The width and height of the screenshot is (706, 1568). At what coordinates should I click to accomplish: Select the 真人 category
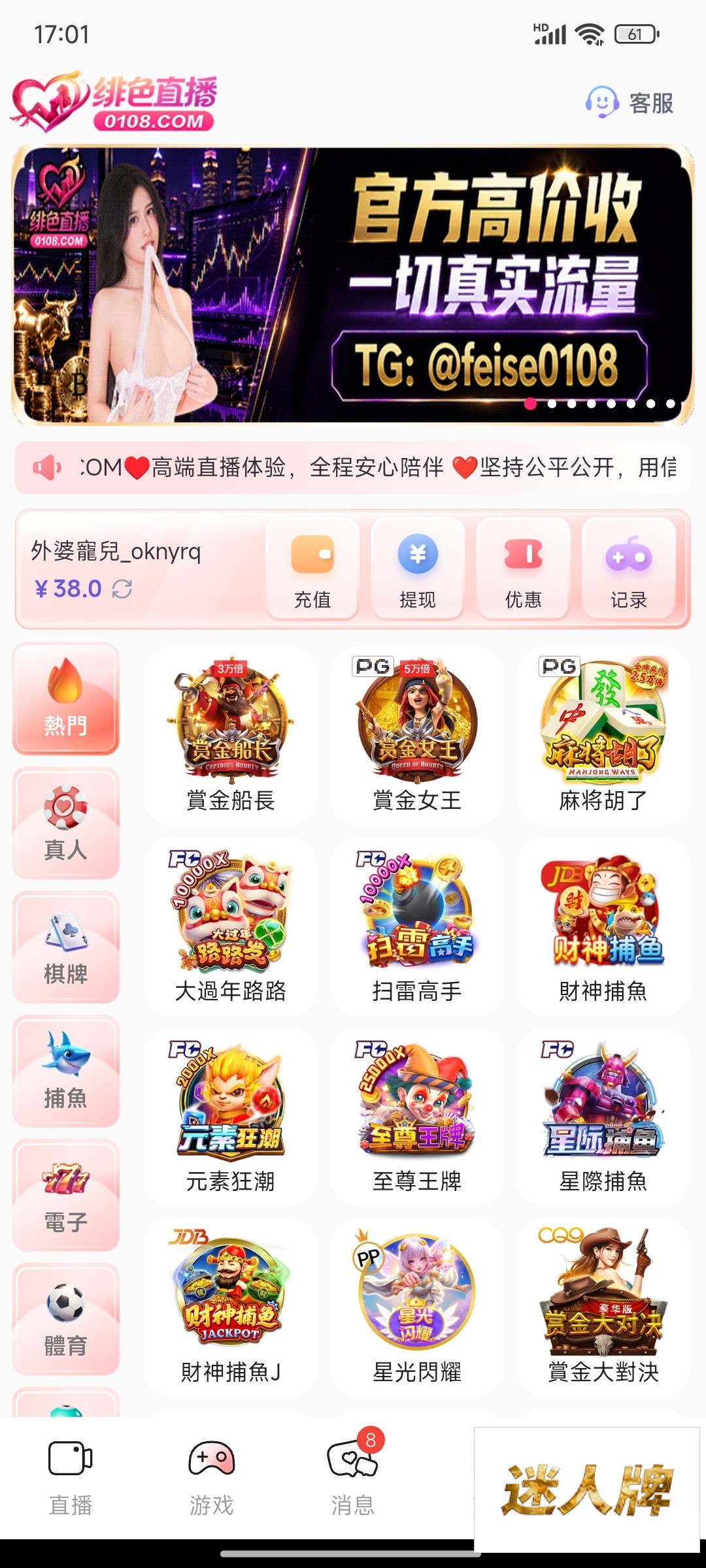[65, 823]
